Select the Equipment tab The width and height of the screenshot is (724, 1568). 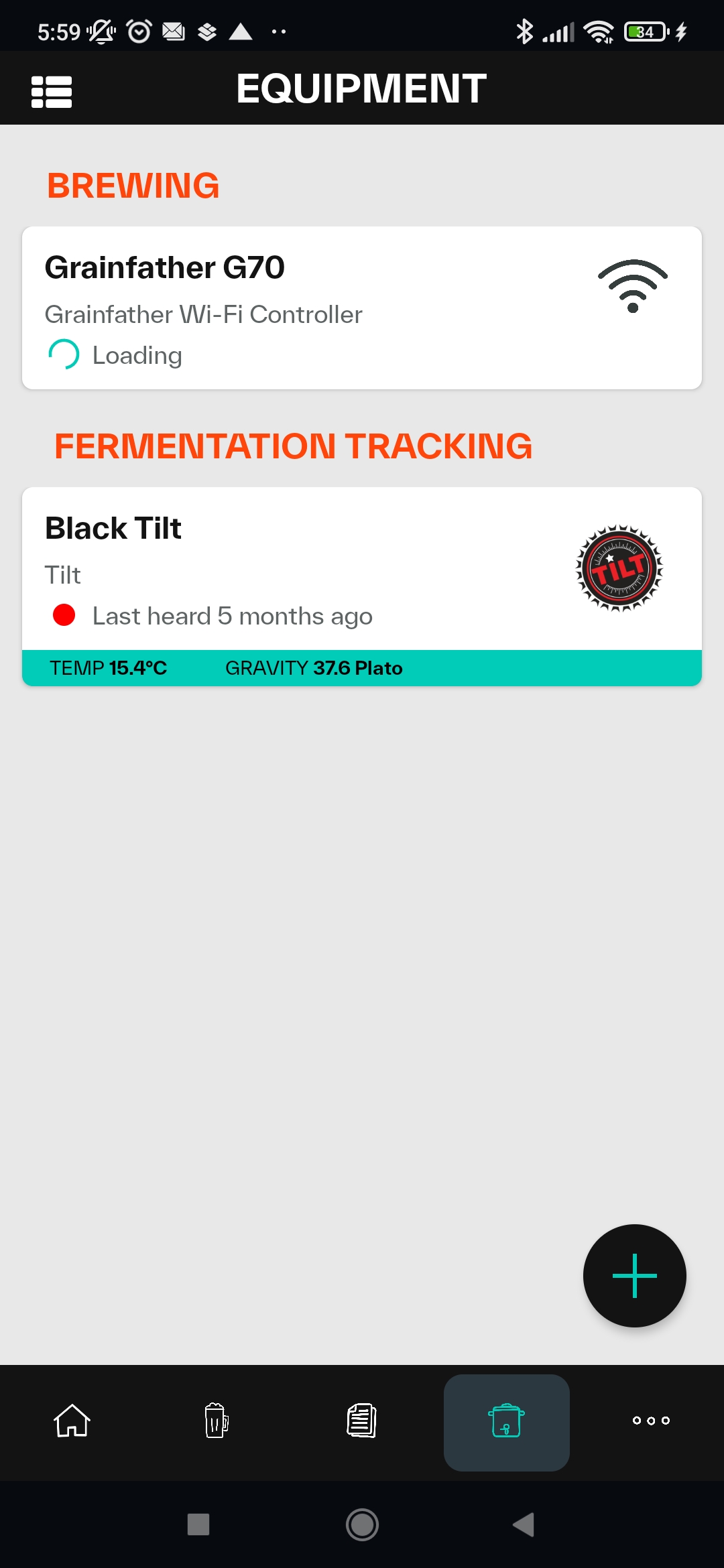pos(507,1421)
